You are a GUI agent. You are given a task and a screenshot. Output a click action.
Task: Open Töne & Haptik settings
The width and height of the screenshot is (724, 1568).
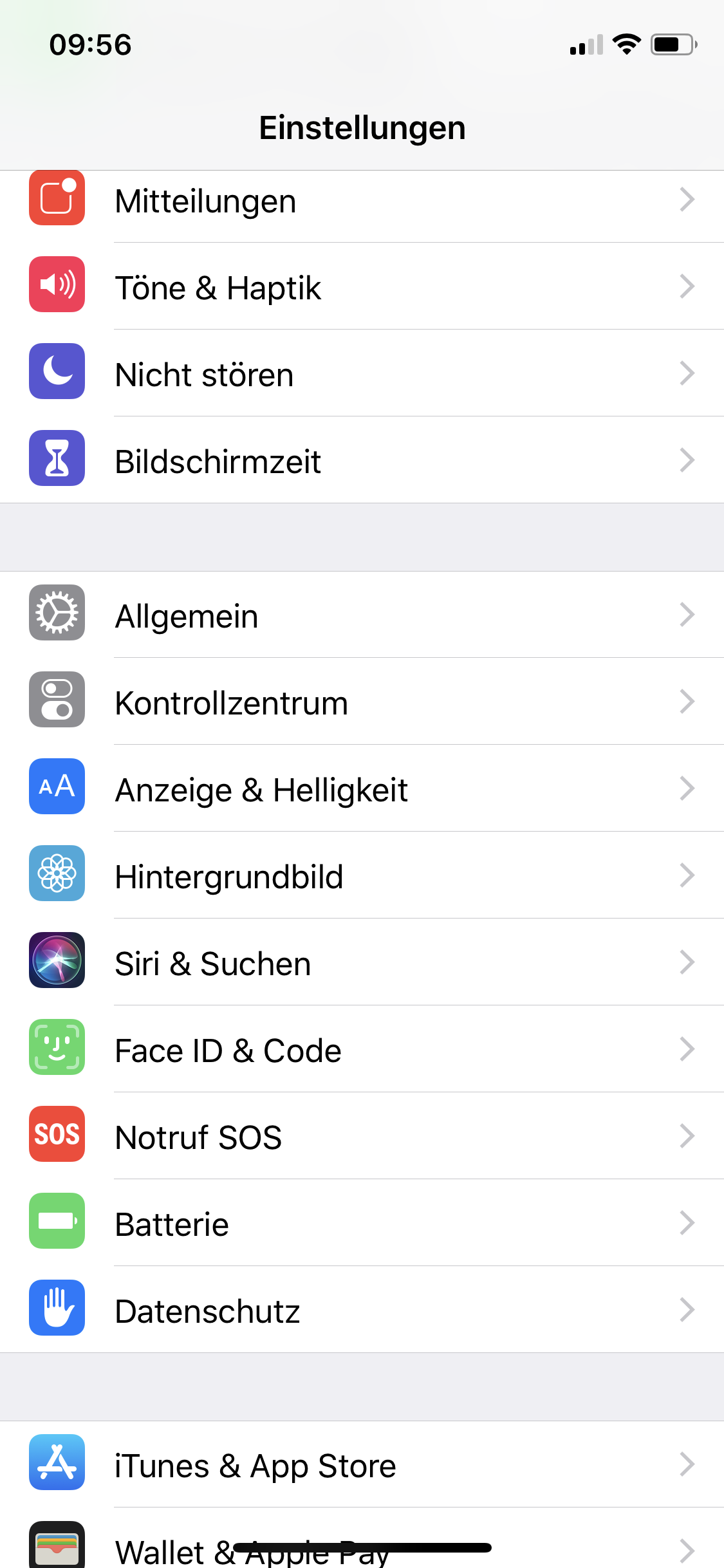[362, 286]
